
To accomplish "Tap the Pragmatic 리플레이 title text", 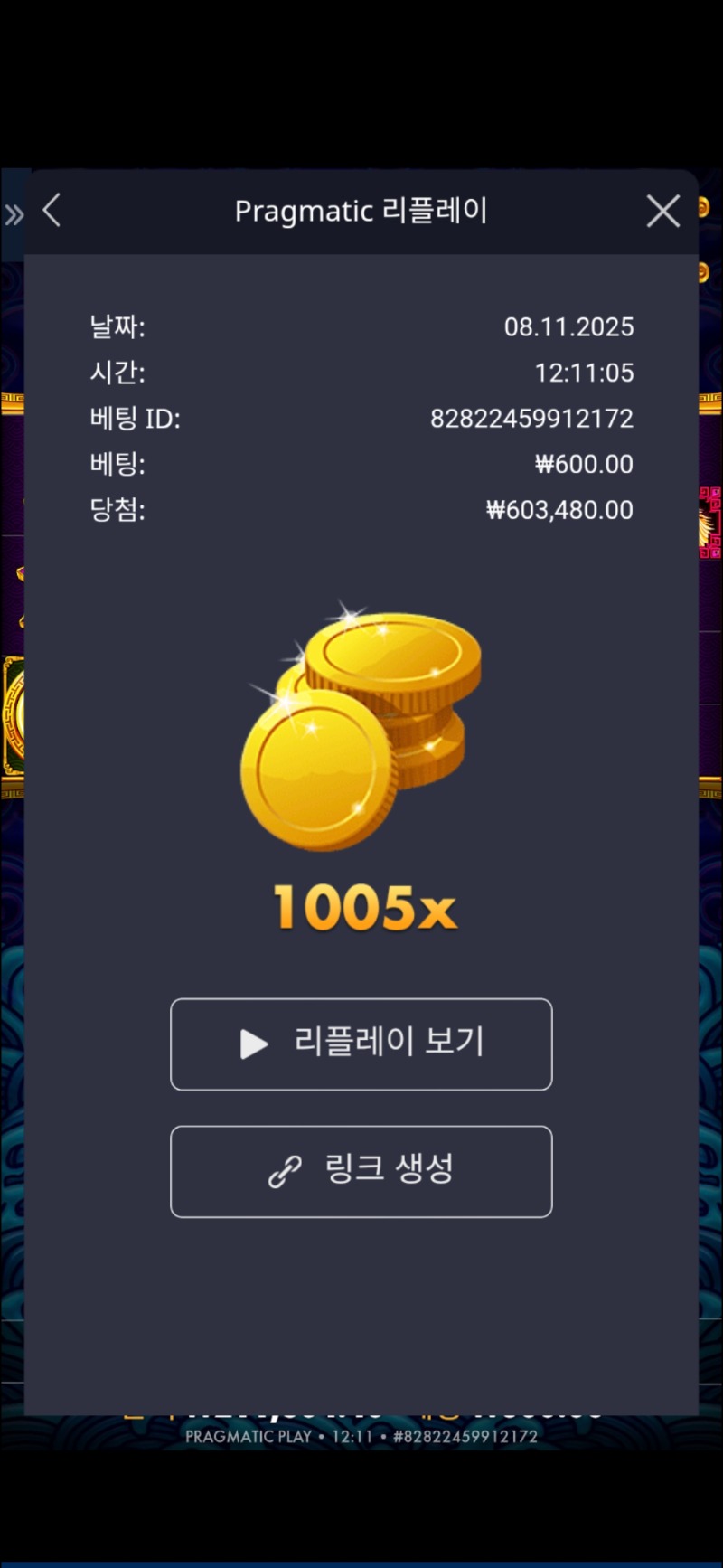I will point(361,210).
